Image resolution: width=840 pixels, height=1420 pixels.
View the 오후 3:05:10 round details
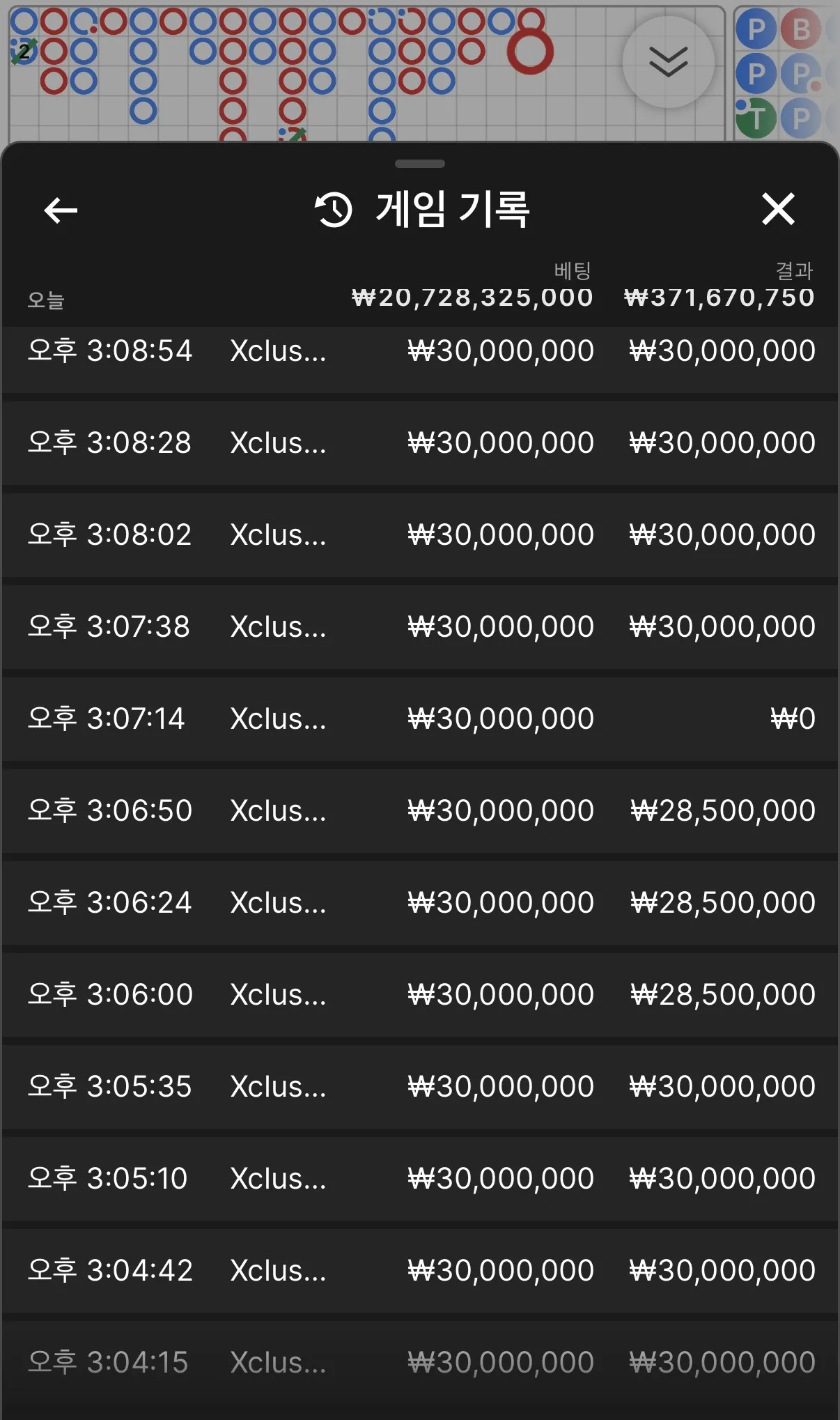pos(420,1179)
